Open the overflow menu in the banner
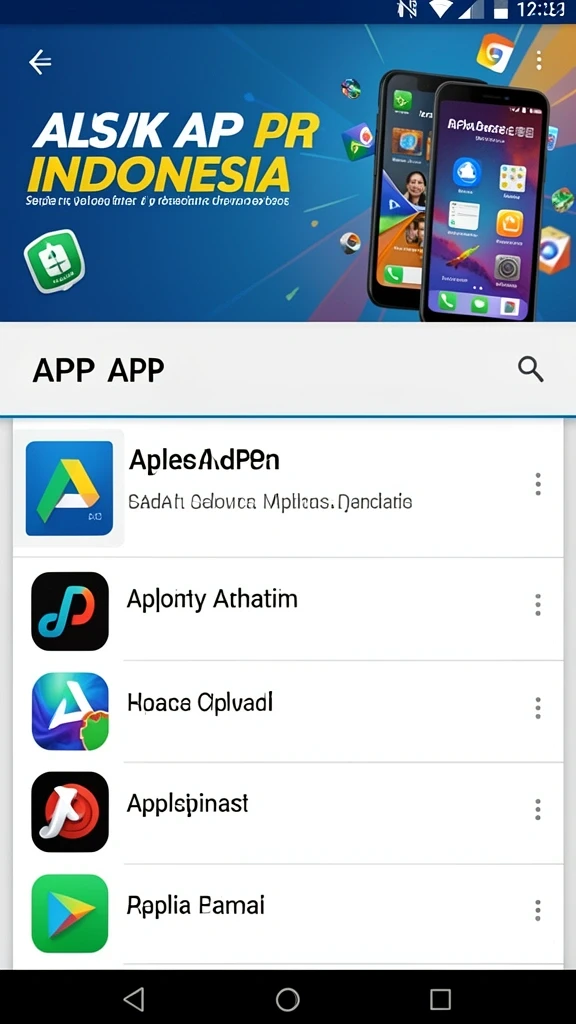The image size is (576, 1024). tap(538, 61)
